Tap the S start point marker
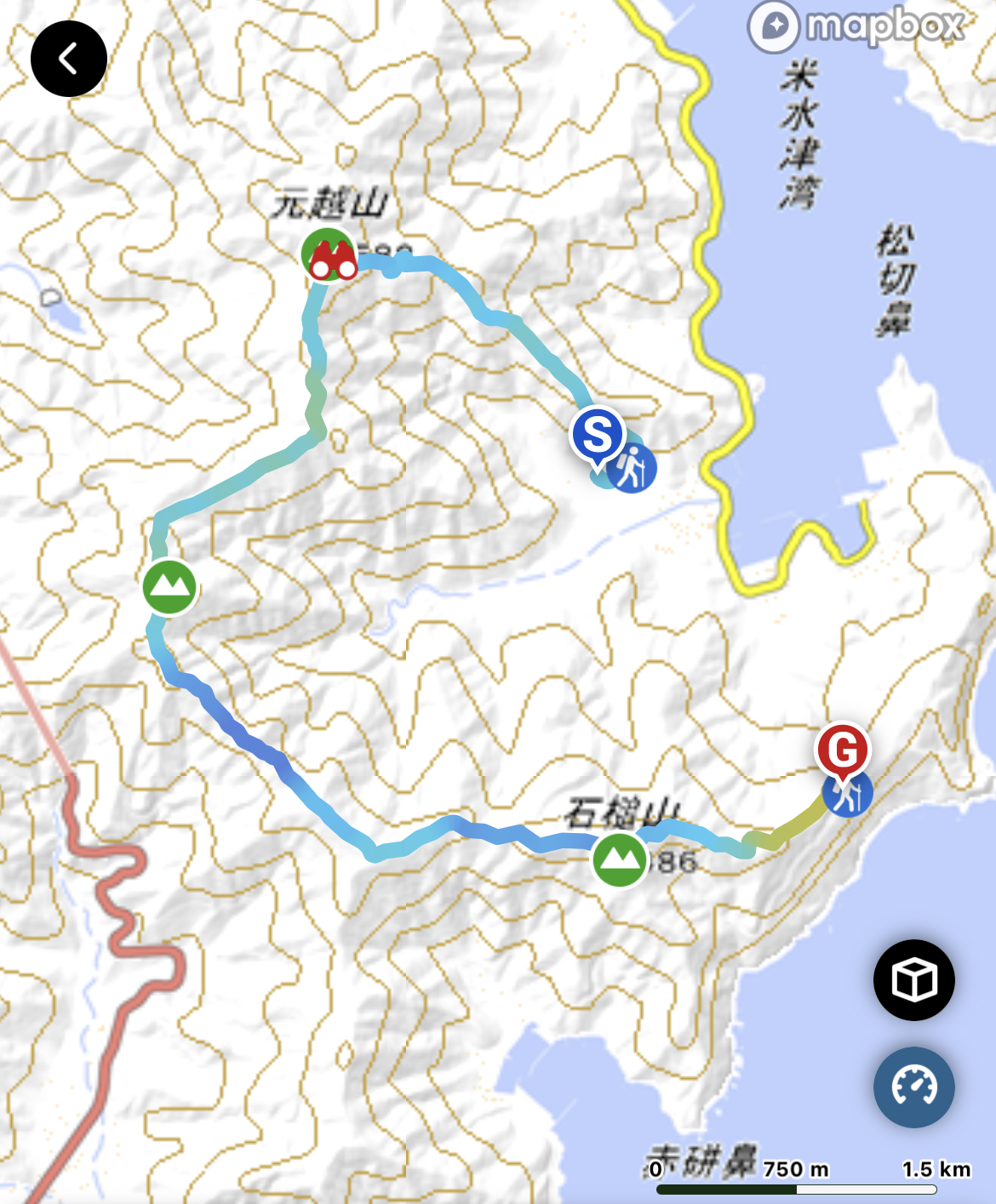 [x=598, y=435]
